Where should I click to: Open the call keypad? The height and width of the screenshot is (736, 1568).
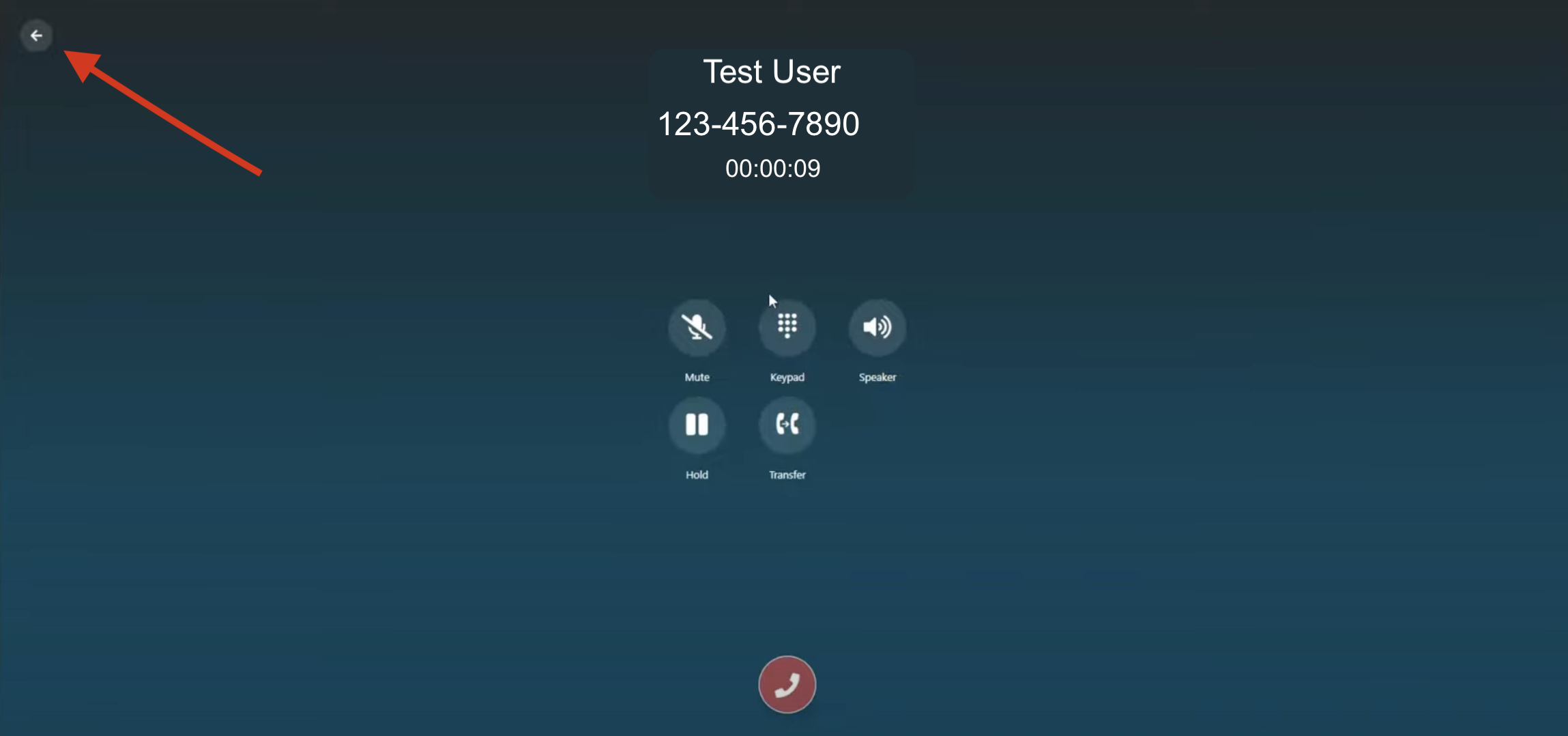(787, 328)
